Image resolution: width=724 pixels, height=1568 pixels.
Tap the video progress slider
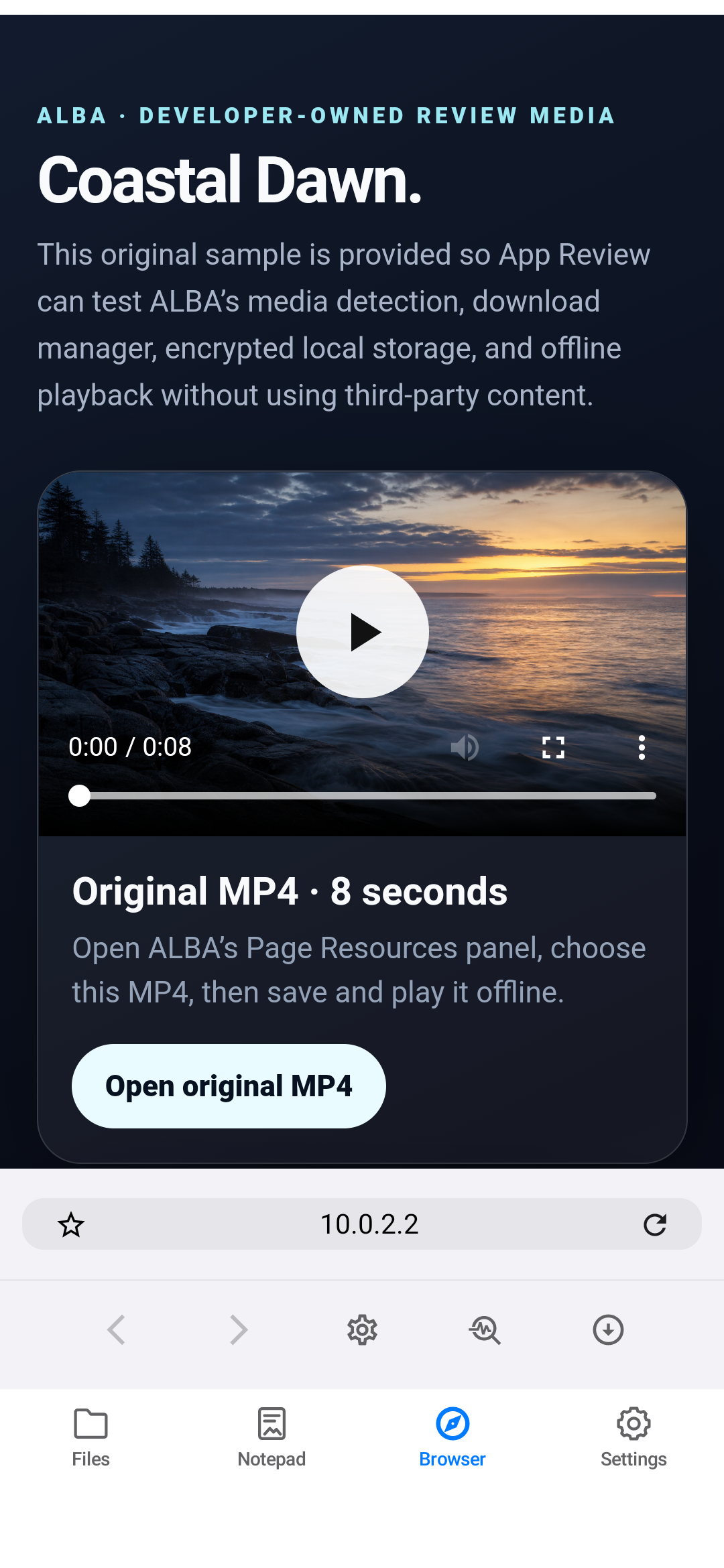(362, 796)
